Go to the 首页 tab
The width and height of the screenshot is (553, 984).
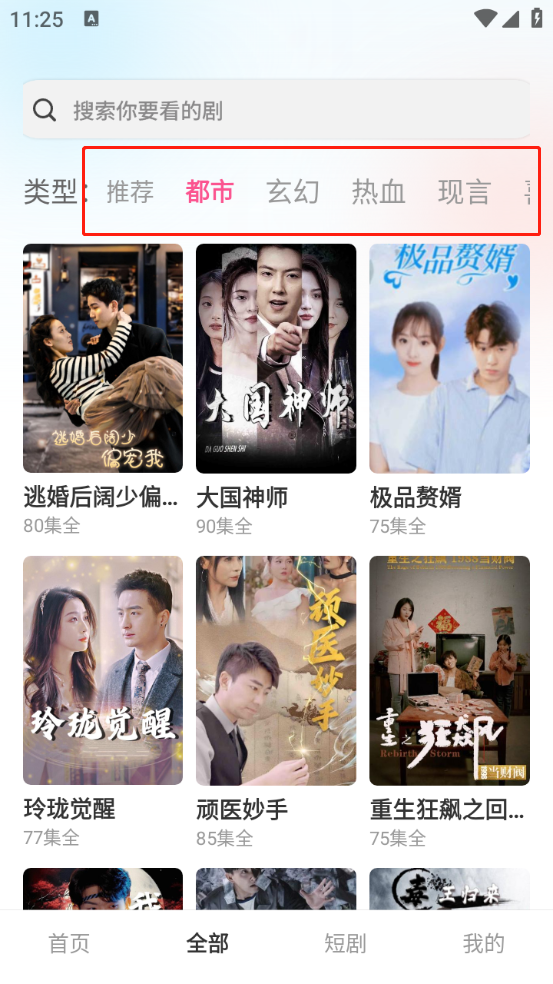[69, 943]
